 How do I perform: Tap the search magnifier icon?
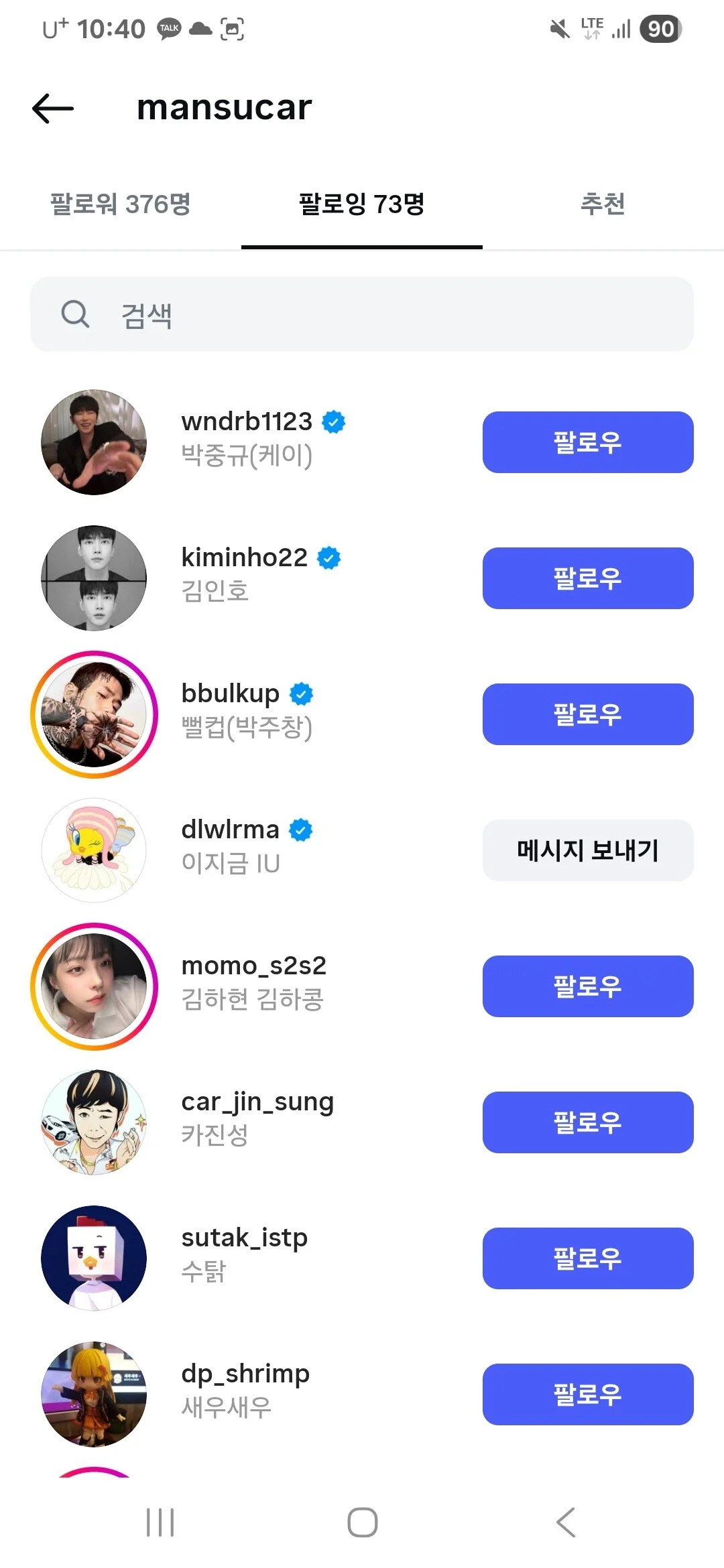pos(75,314)
